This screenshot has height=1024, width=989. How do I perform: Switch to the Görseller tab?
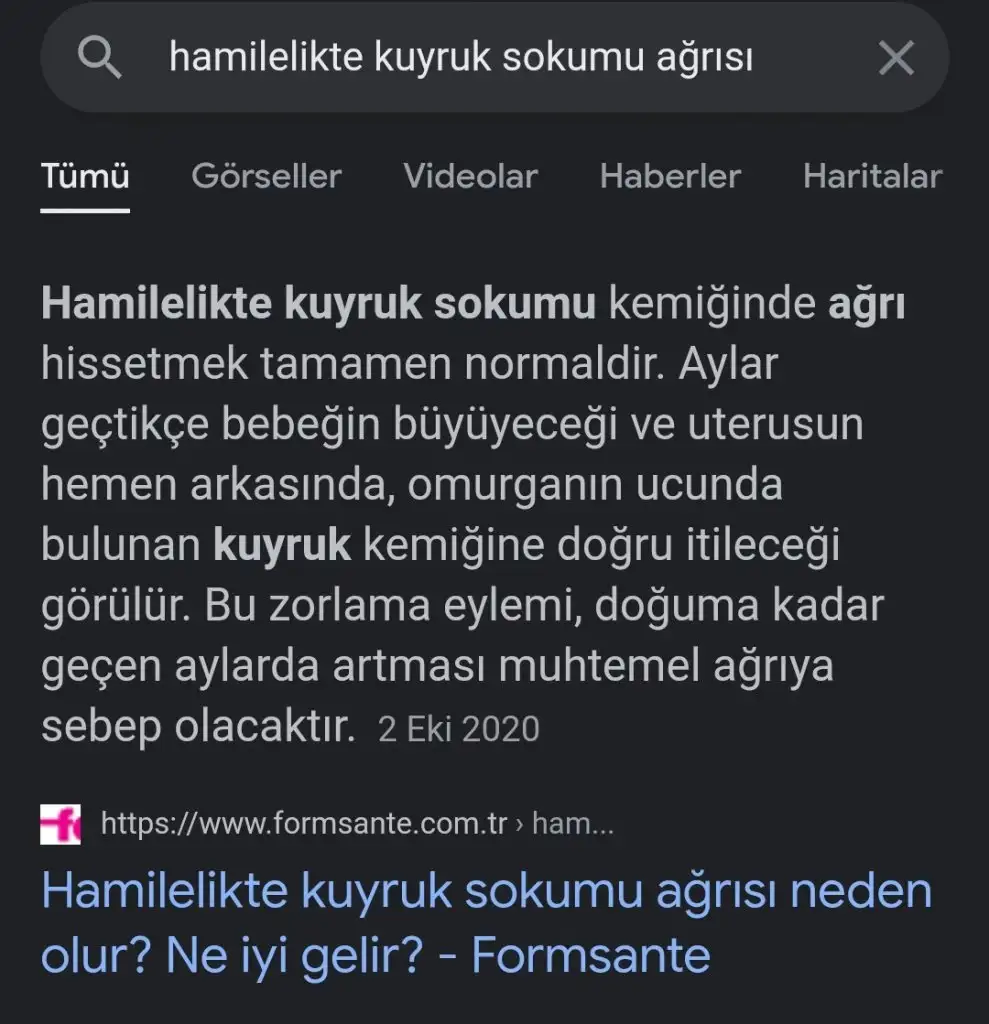266,177
